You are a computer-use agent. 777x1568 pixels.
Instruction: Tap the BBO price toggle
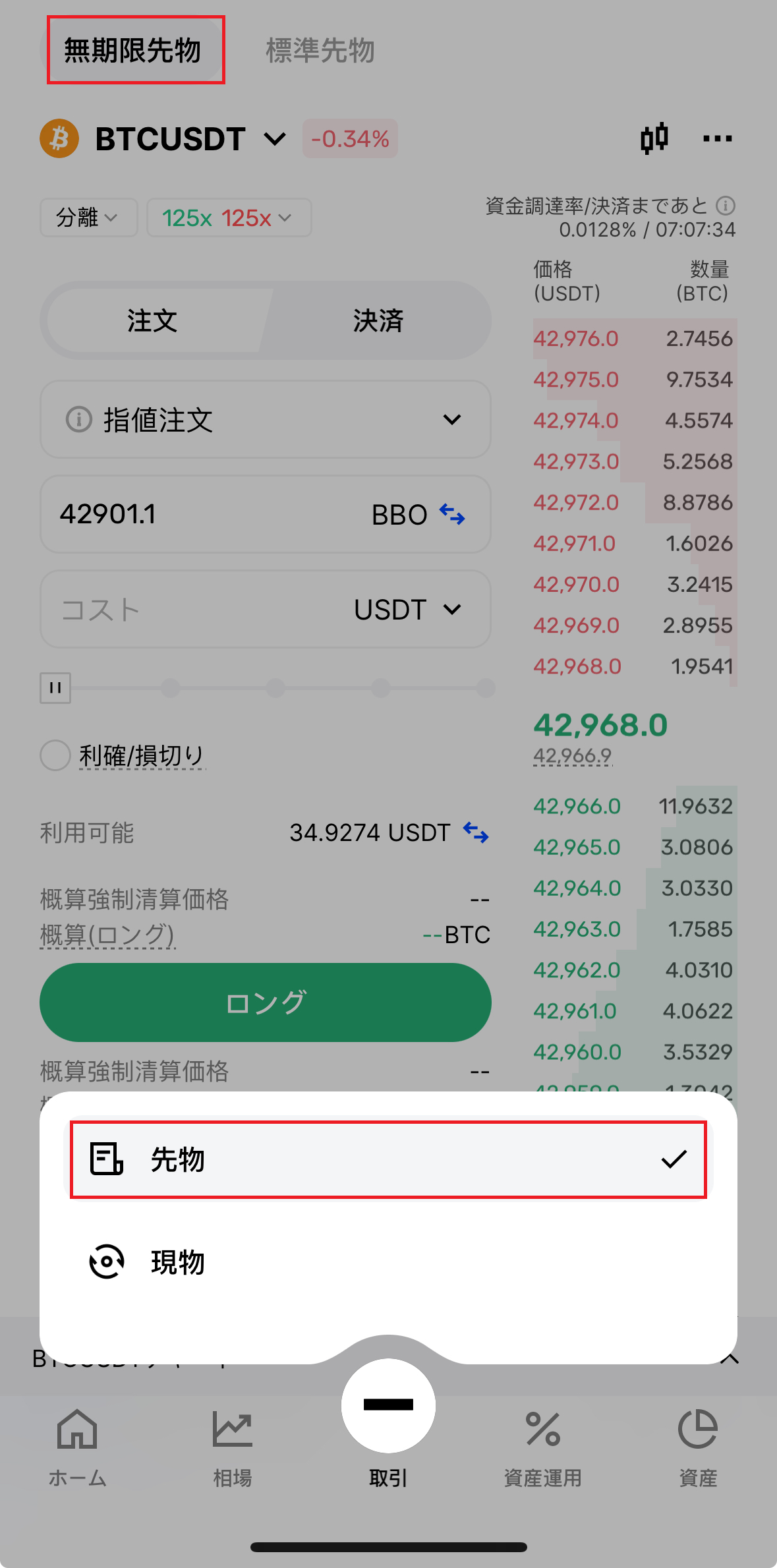pyautogui.click(x=418, y=514)
